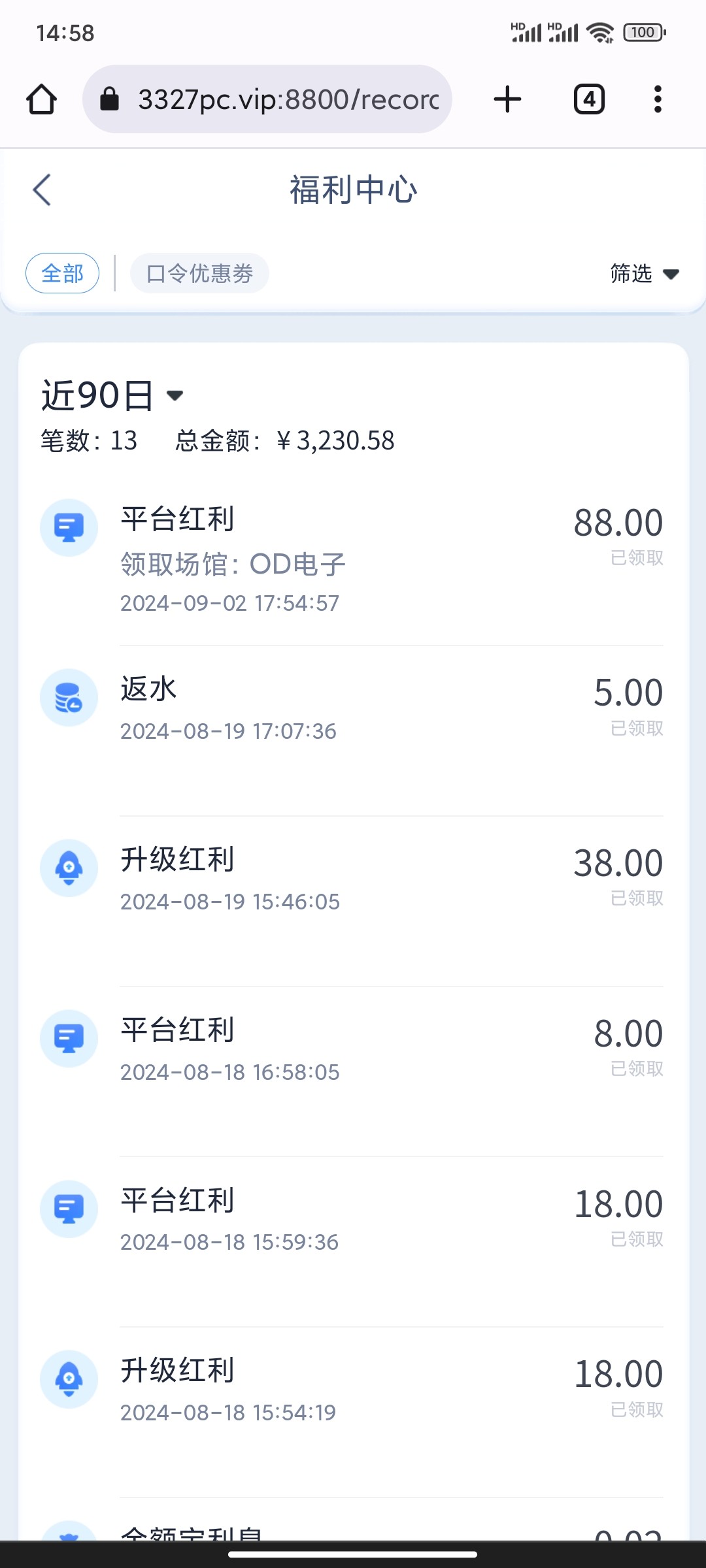This screenshot has height=1568, width=706.
Task: Open the 平台红利 8.00 record
Action: tap(352, 1071)
